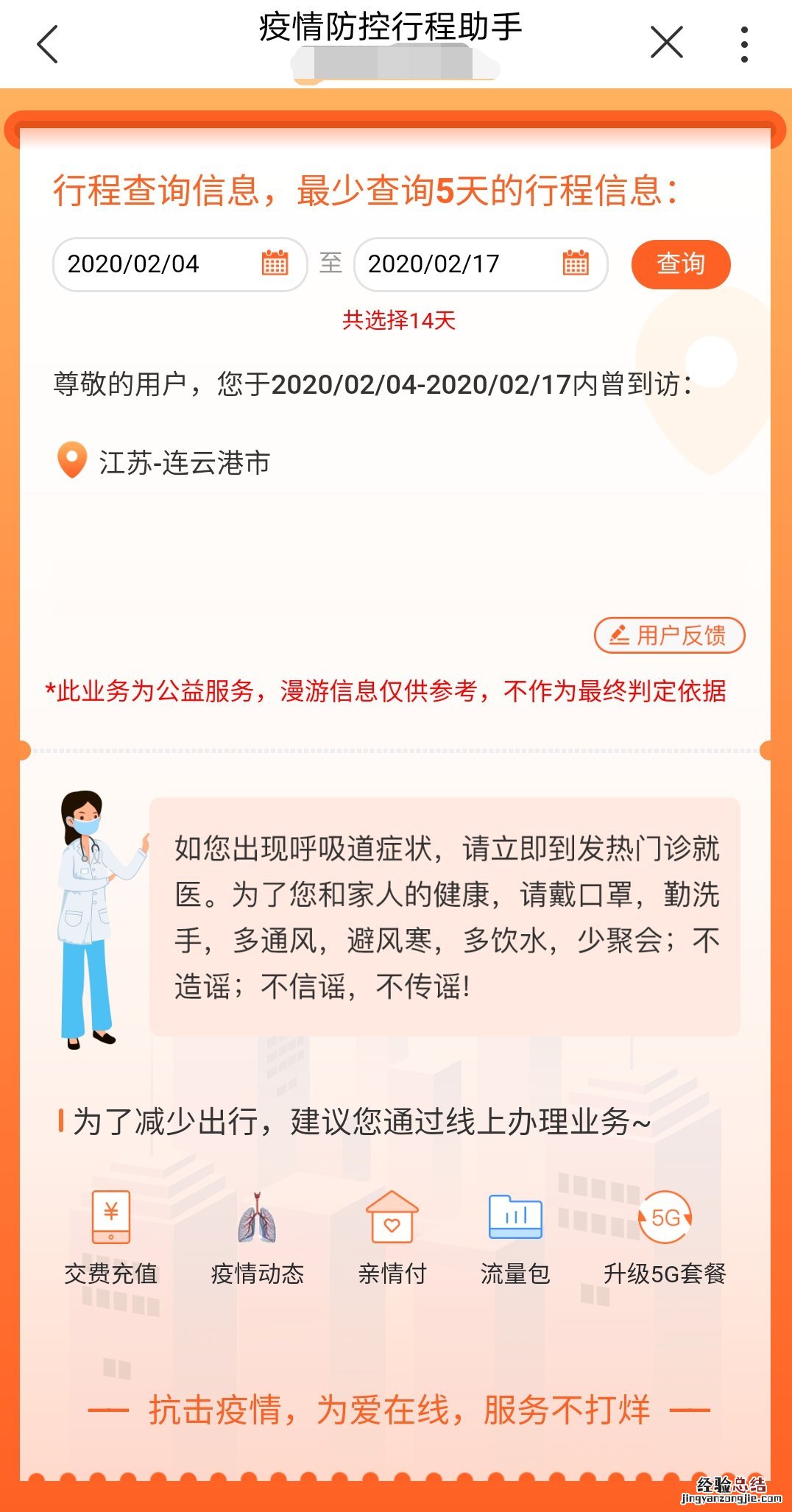The image size is (792, 1512).
Task: Tap the orange 查询 button
Action: click(x=680, y=264)
